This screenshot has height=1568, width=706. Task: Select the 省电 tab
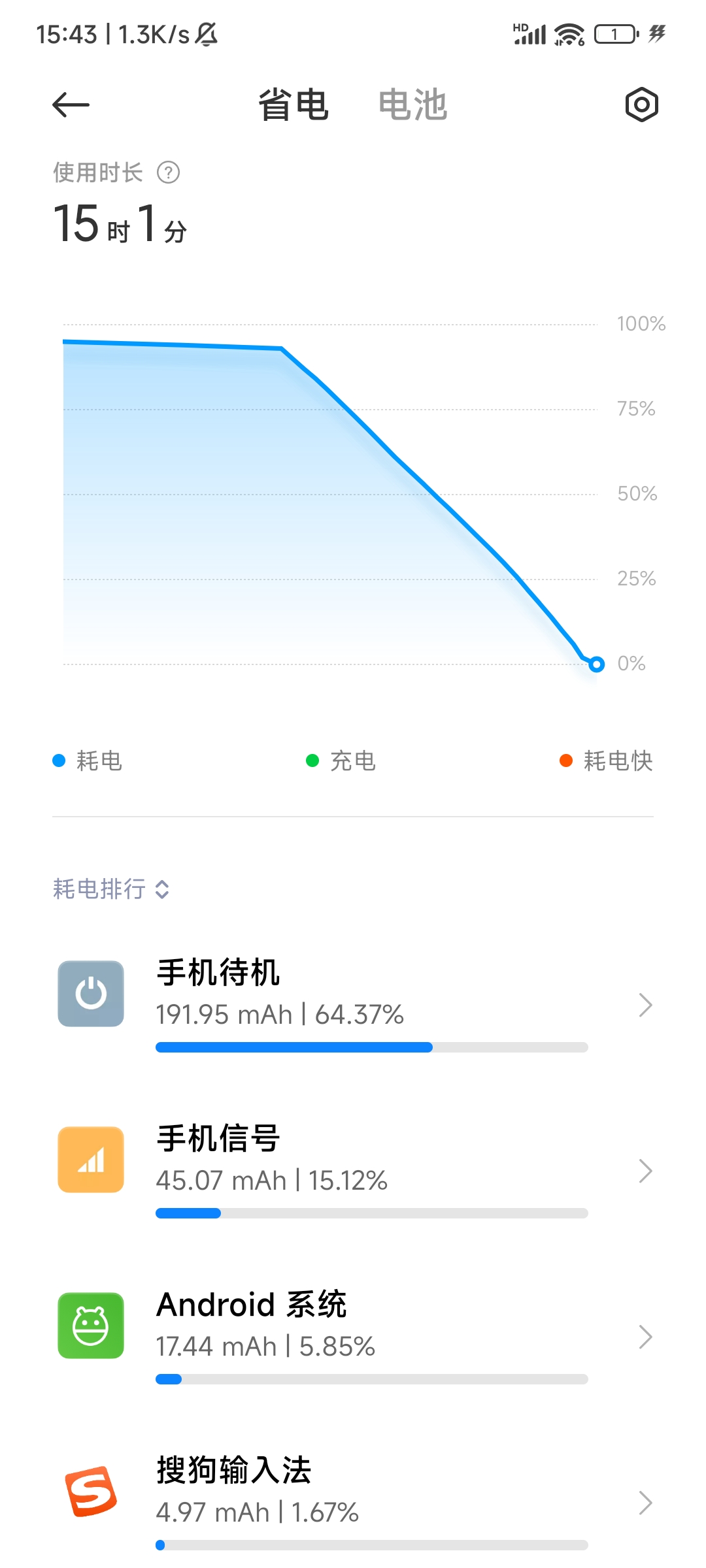pyautogui.click(x=294, y=105)
